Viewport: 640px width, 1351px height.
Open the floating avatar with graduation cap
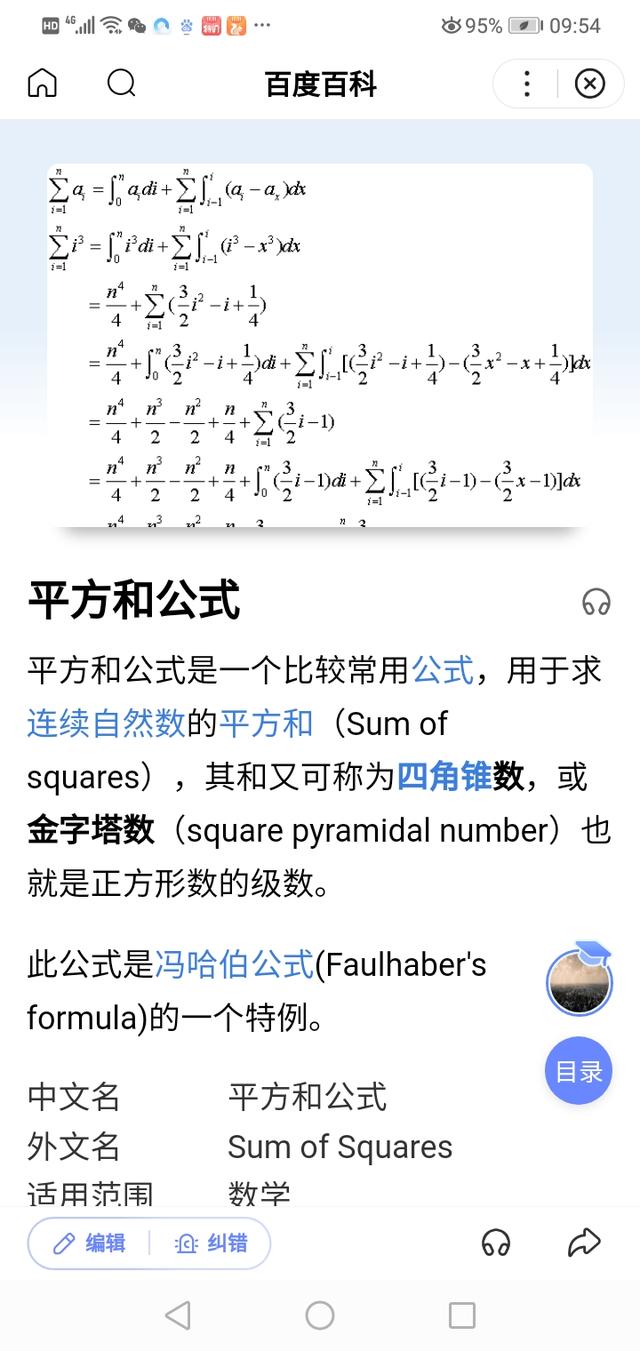pos(579,981)
